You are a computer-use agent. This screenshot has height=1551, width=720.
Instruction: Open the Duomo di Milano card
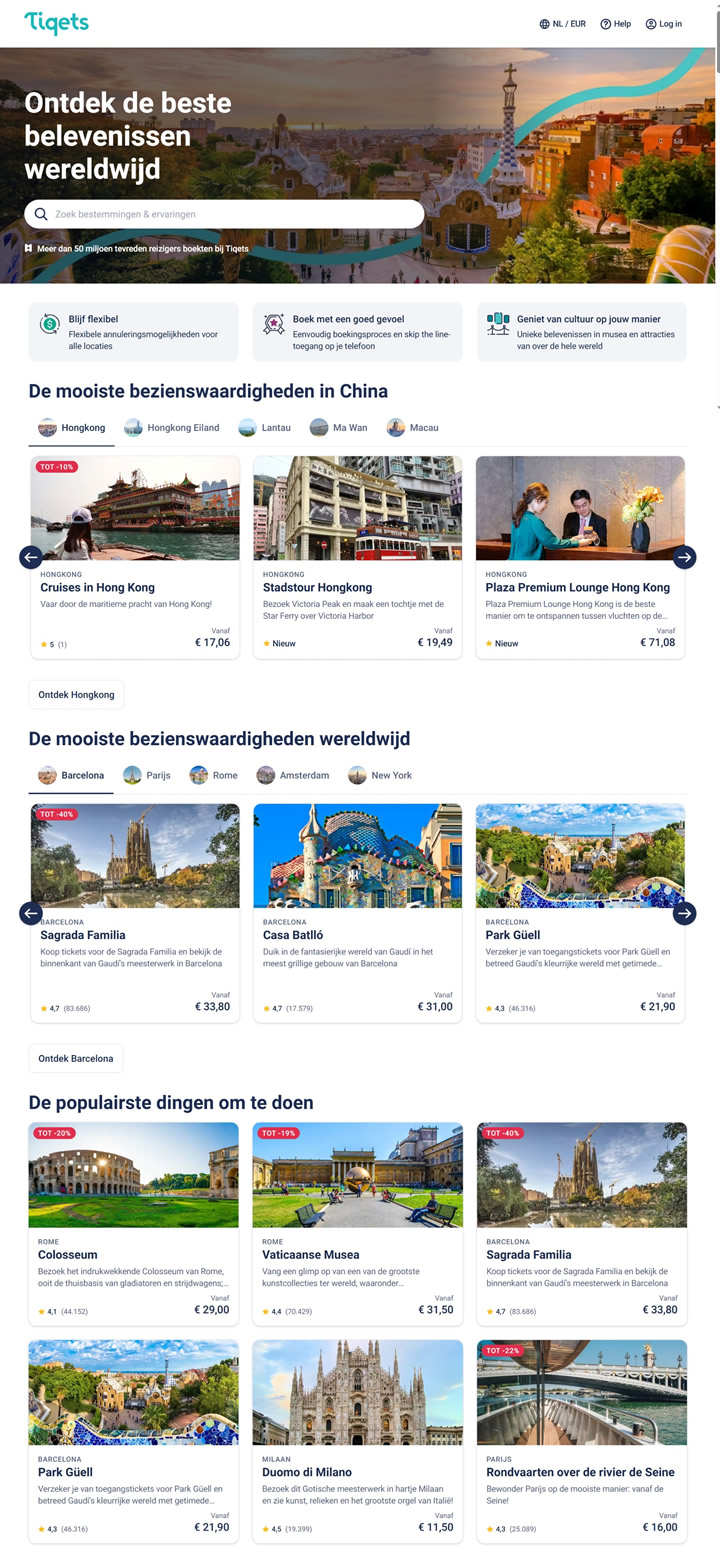click(357, 1440)
